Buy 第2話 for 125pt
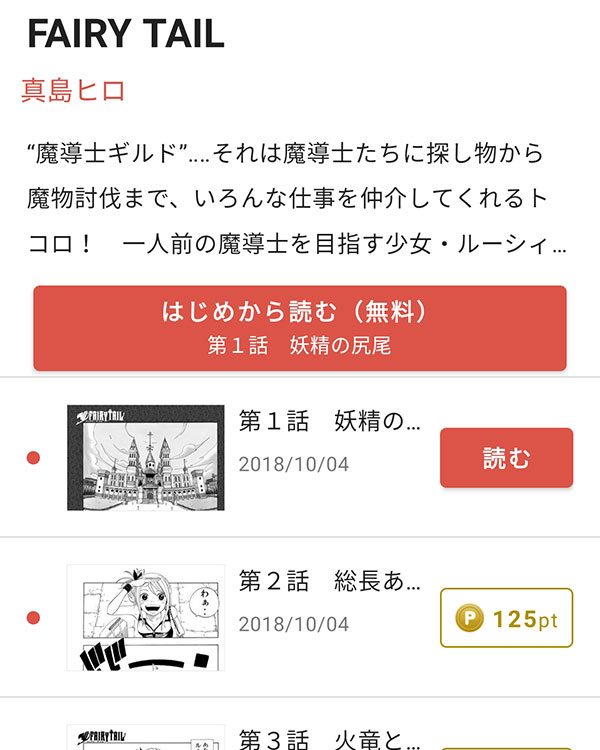600x750 pixels. point(506,619)
